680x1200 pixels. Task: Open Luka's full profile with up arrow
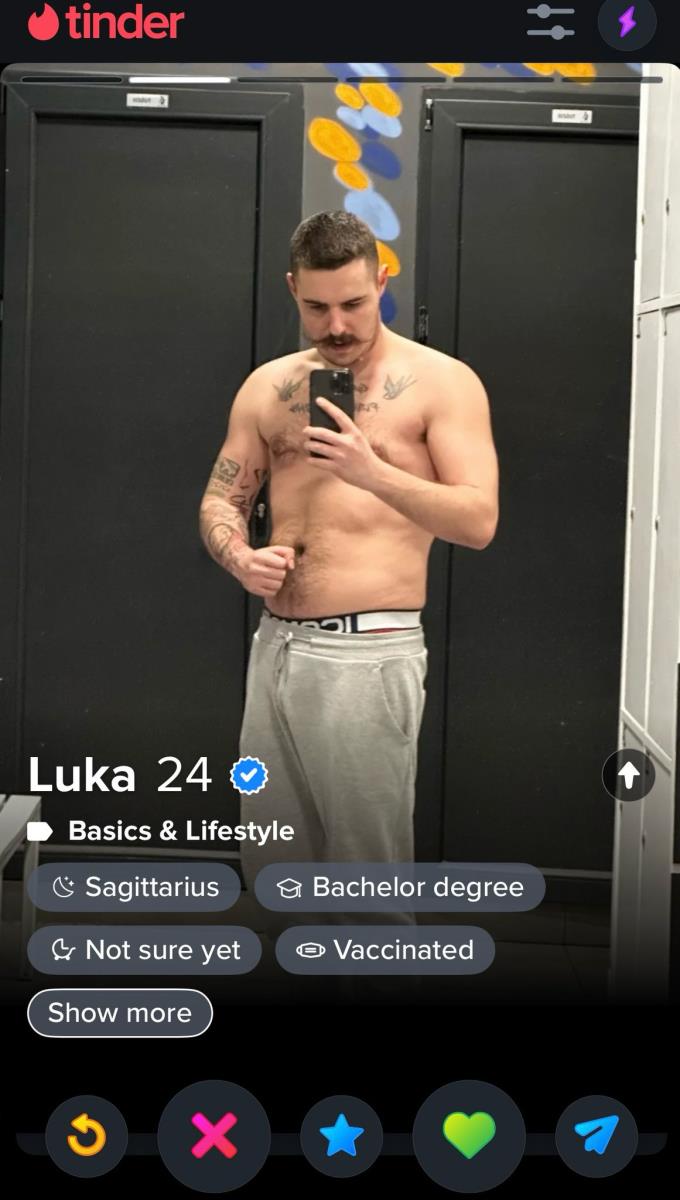click(x=628, y=775)
